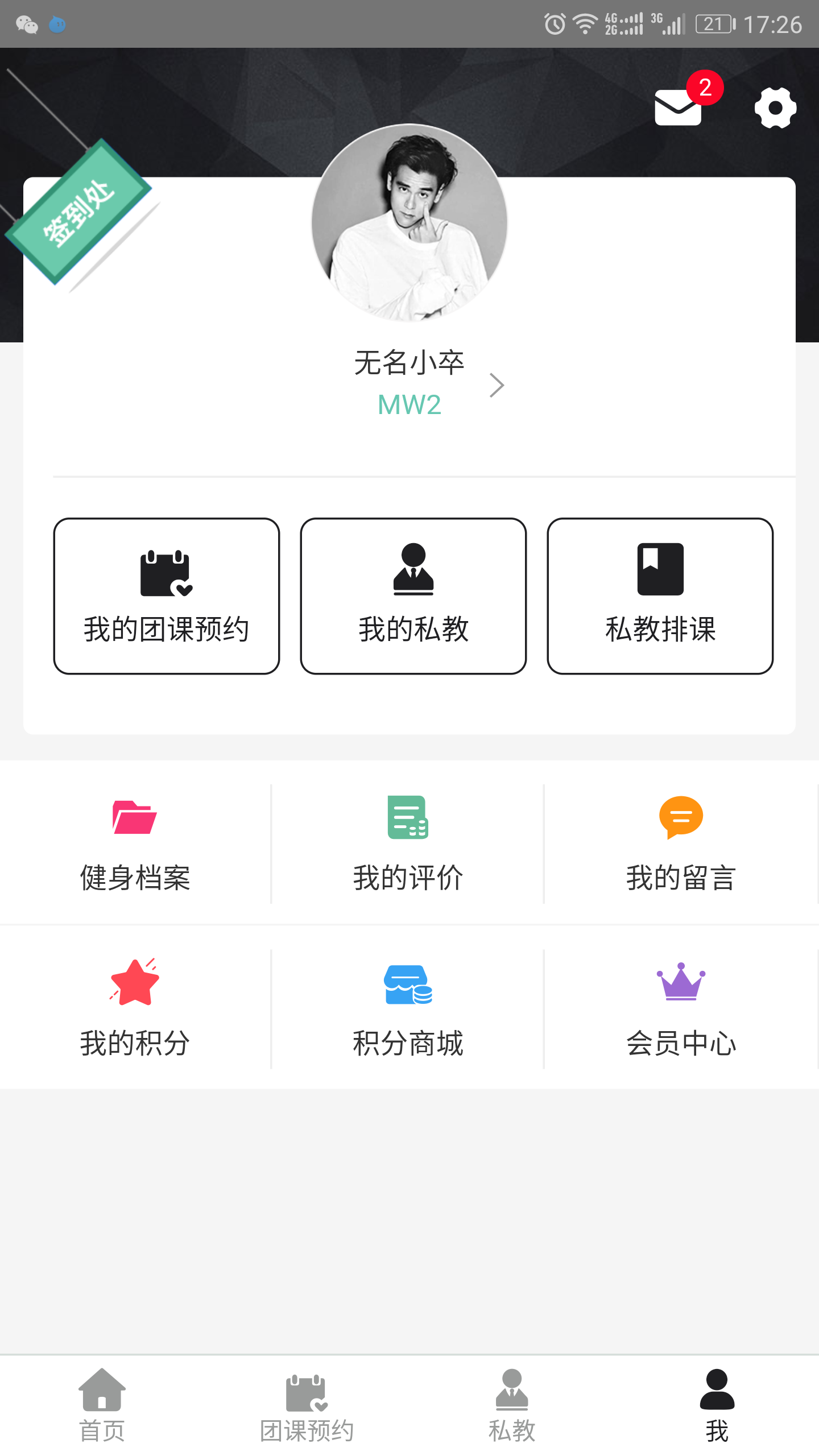Select the 我 tab
This screenshot has height=1456, width=819.
[717, 1405]
